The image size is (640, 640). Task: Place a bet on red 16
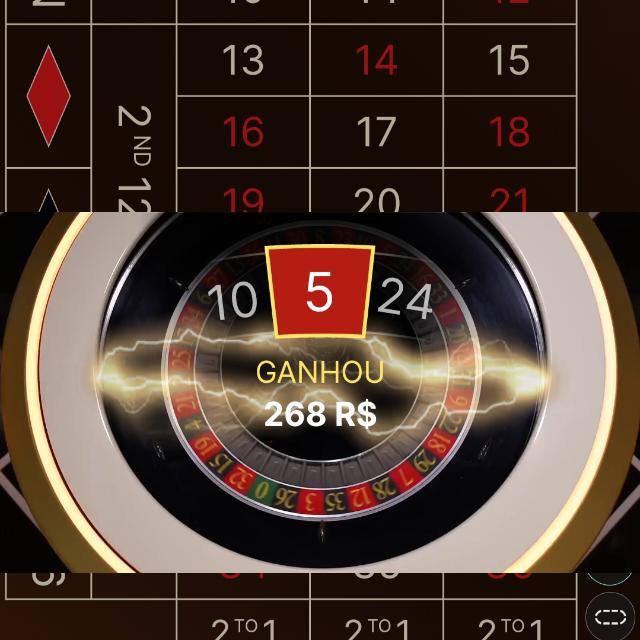pyautogui.click(x=243, y=131)
